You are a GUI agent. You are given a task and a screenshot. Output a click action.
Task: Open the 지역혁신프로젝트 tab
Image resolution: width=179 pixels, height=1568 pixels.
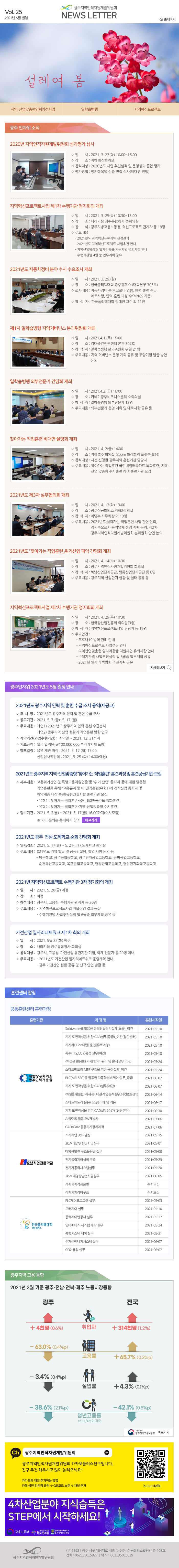(147, 110)
